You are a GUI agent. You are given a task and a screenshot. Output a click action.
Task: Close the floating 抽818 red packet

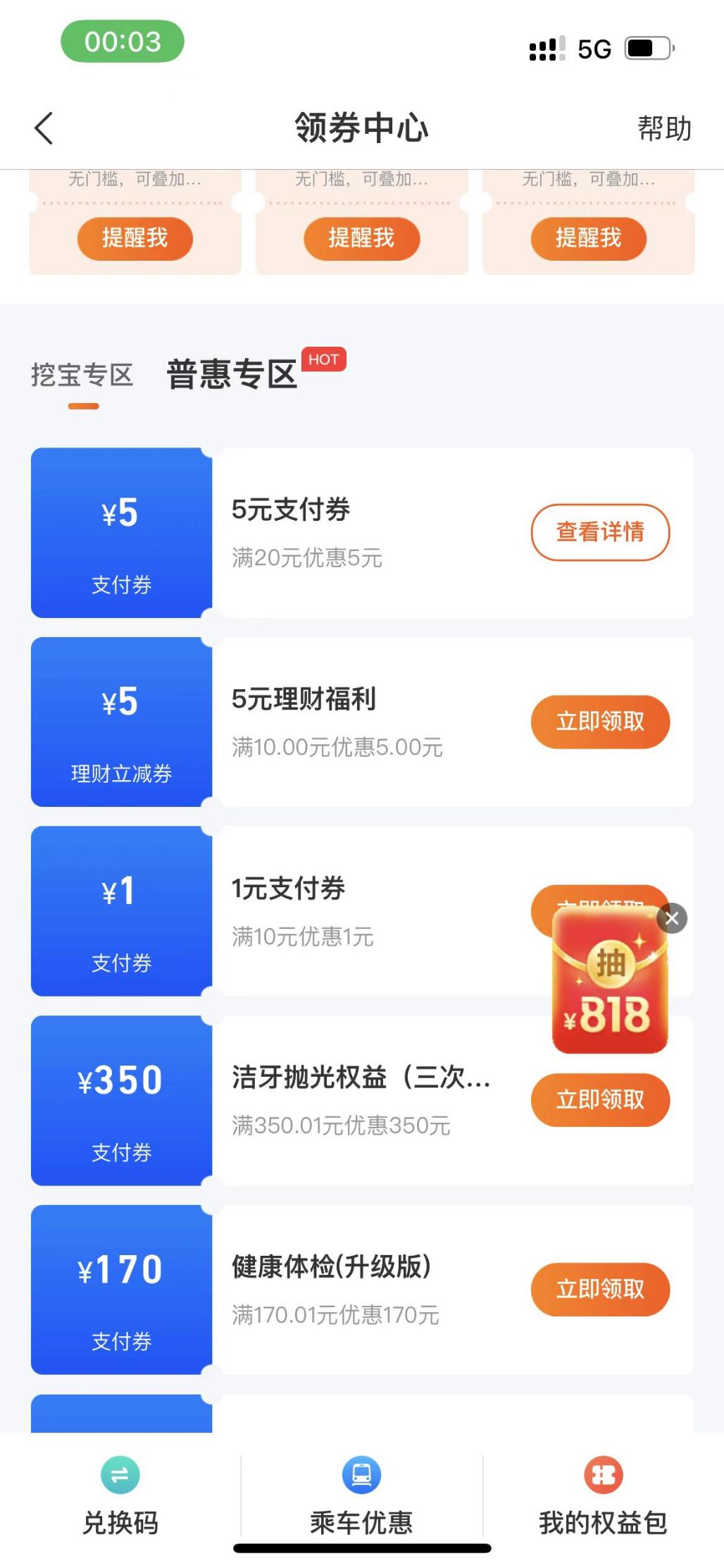[672, 918]
